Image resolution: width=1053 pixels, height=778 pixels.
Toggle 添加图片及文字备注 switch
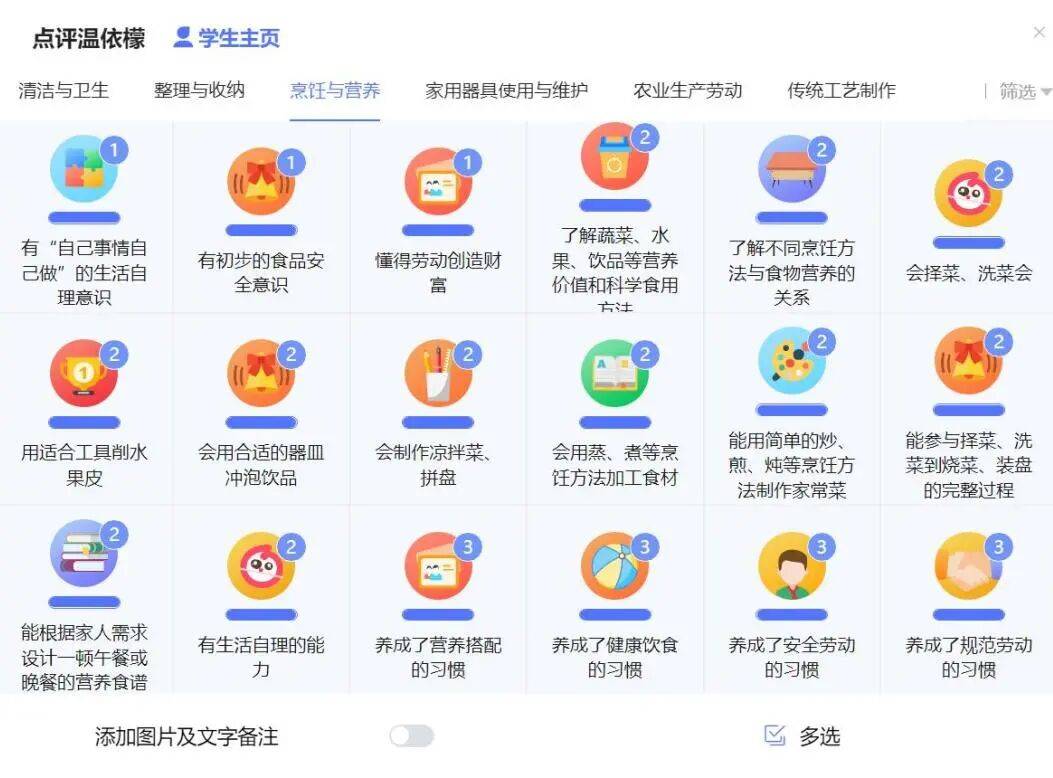click(x=411, y=736)
